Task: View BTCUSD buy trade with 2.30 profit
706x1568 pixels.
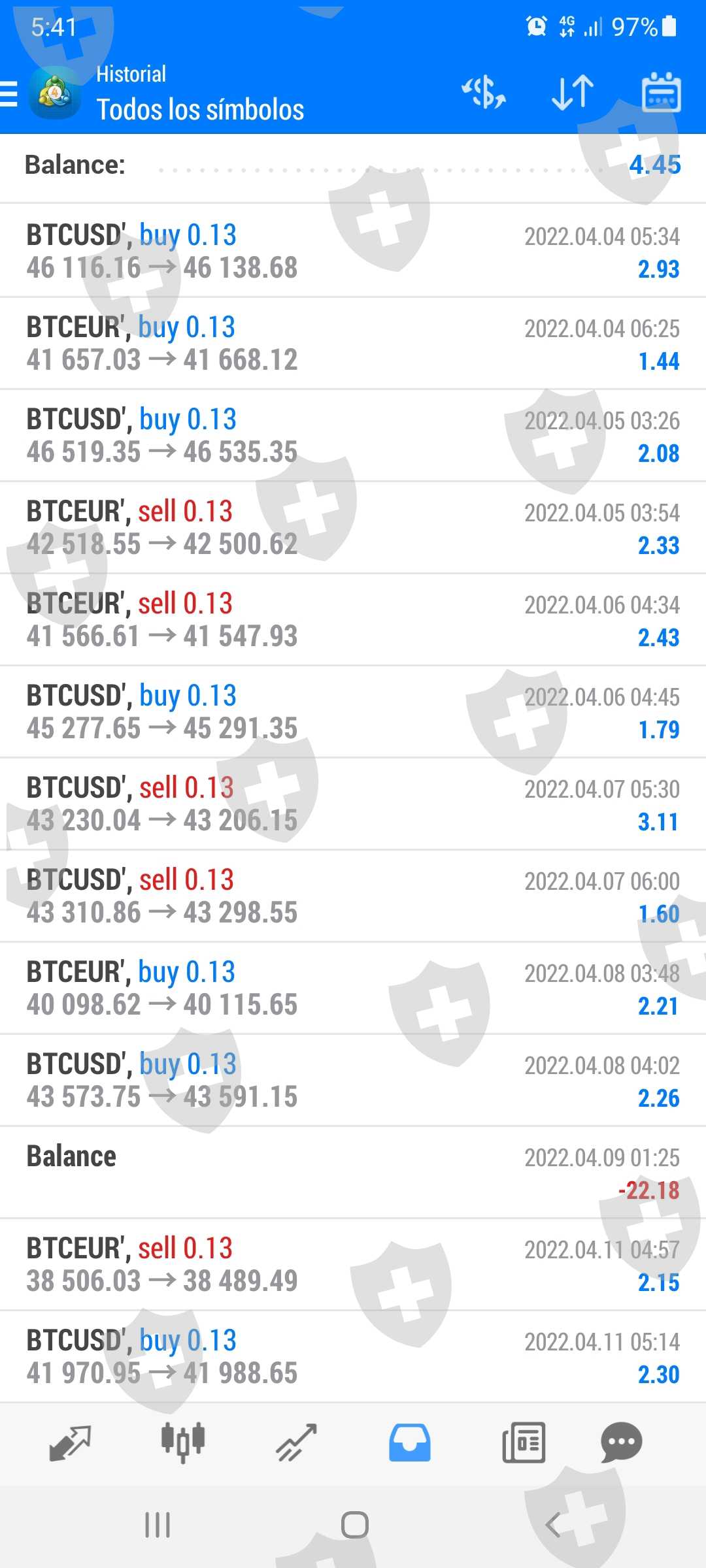Action: 353,1356
